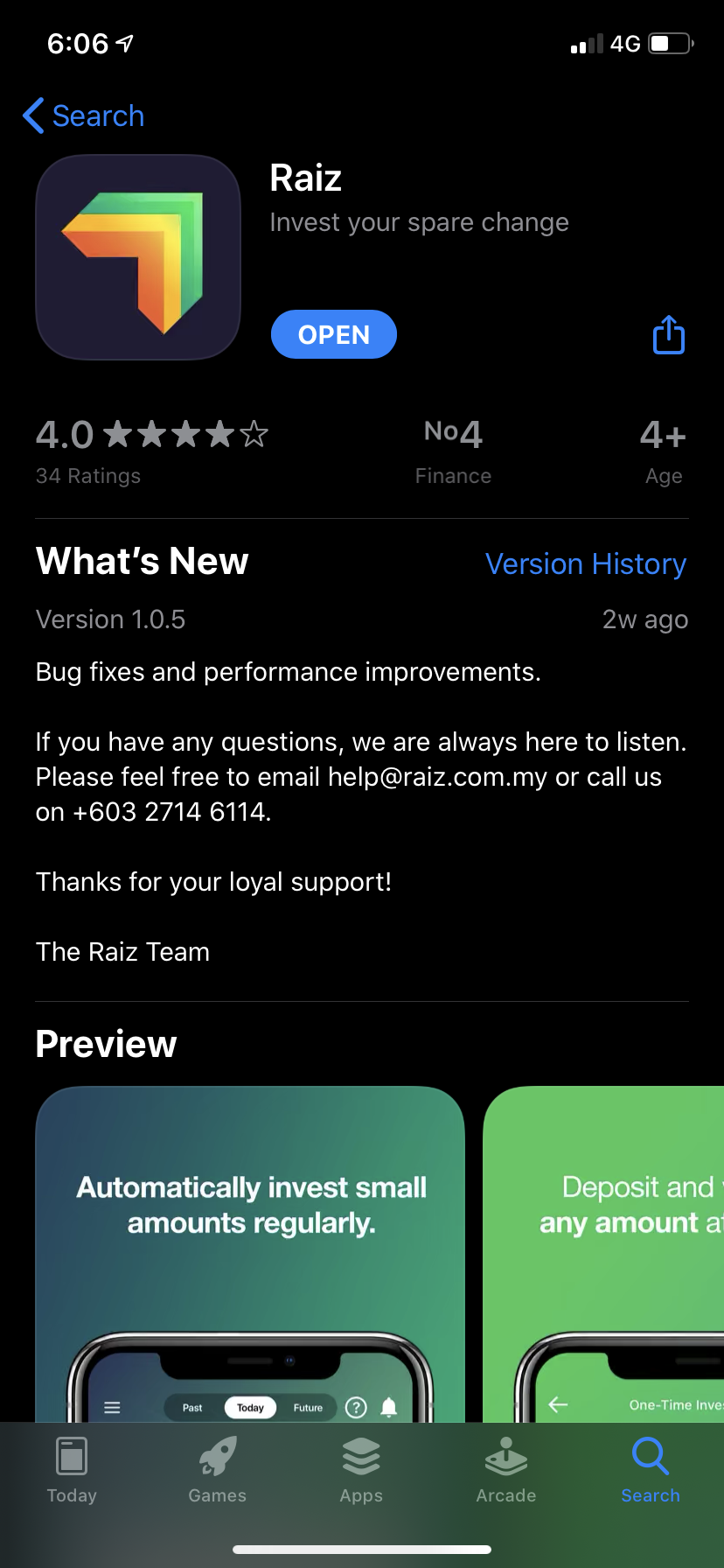
Task: Open the Raiz app
Action: pyautogui.click(x=333, y=334)
